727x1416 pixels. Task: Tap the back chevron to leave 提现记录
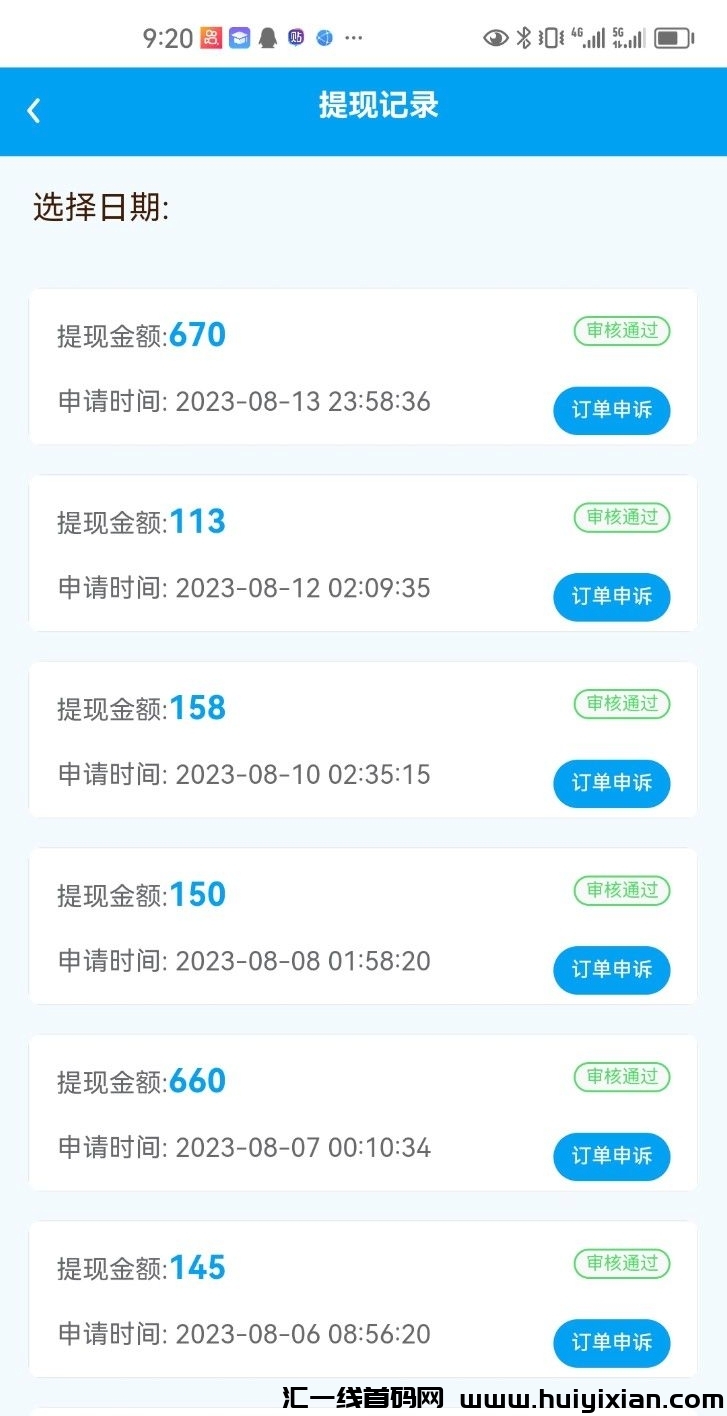coord(34,111)
